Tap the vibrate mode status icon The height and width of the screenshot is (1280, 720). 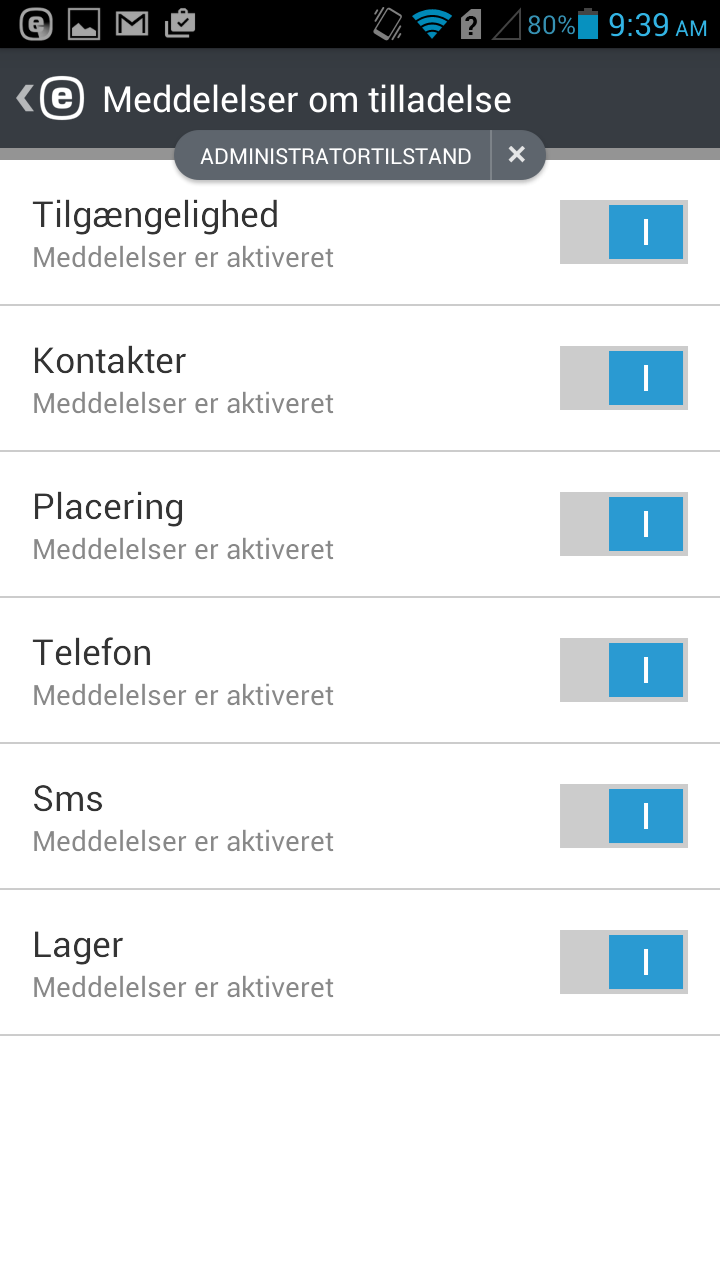coord(387,24)
